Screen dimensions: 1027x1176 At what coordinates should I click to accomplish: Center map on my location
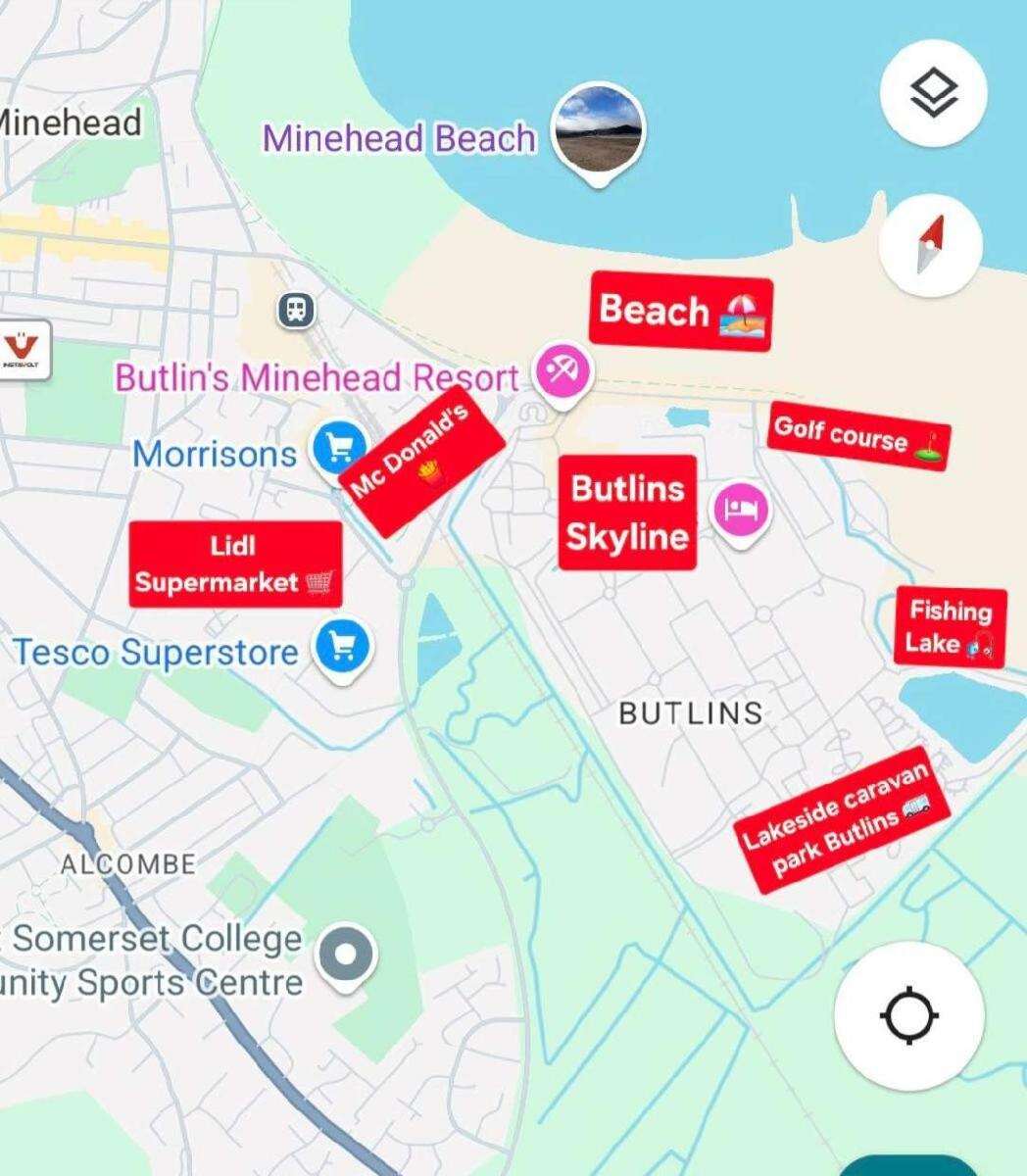coord(909,1015)
